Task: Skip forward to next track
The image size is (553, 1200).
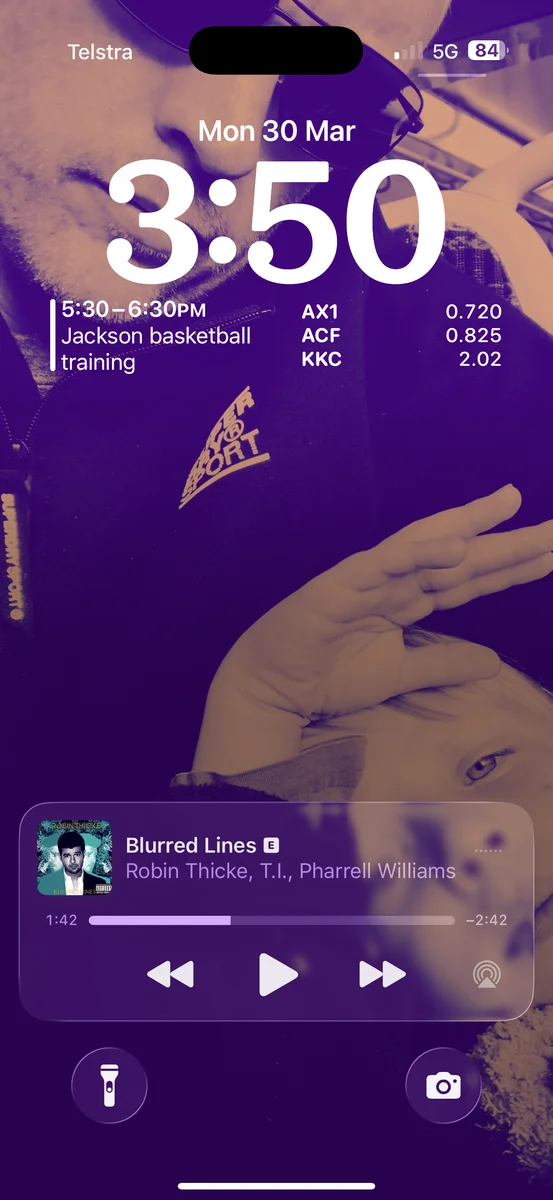Action: (382, 974)
